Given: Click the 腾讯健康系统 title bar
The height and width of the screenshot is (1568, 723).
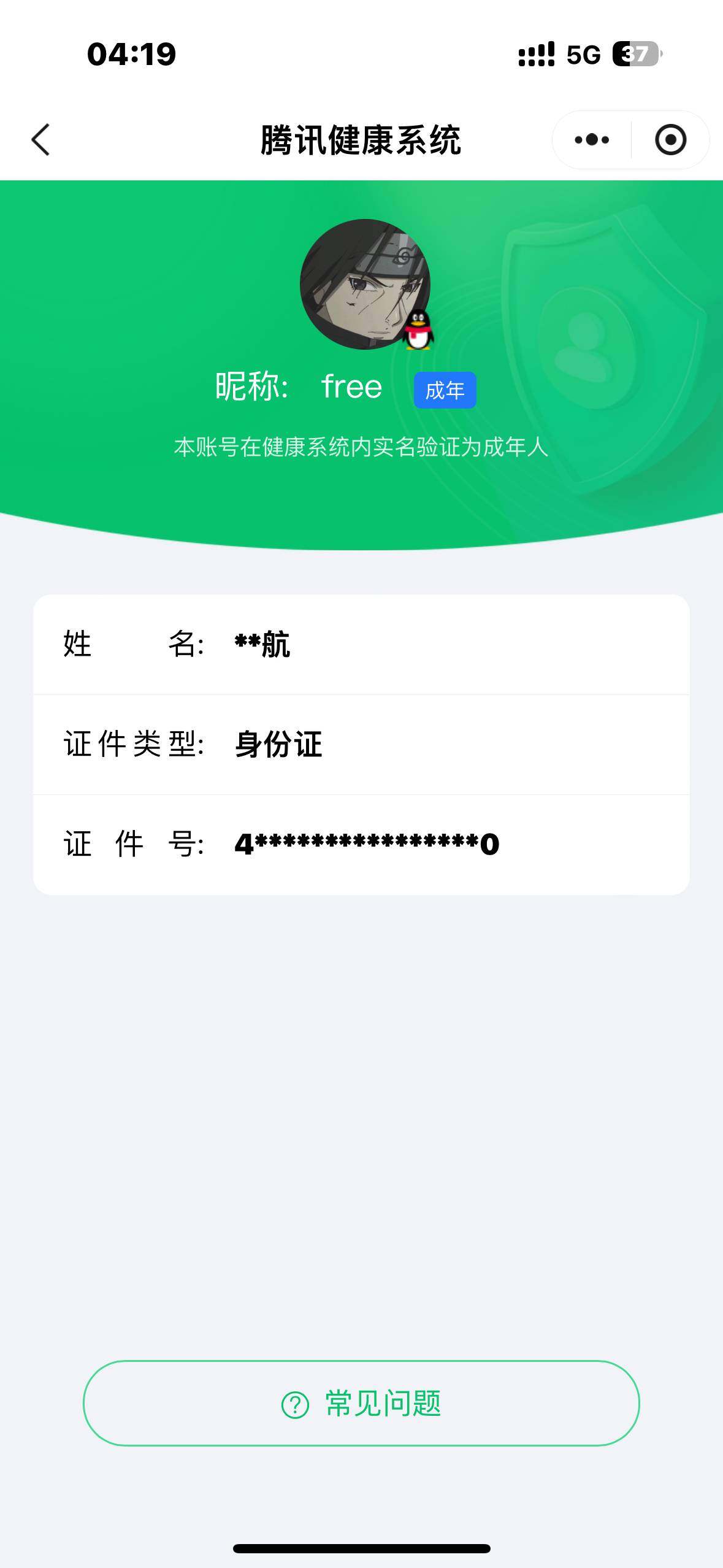Looking at the screenshot, I should [x=361, y=140].
